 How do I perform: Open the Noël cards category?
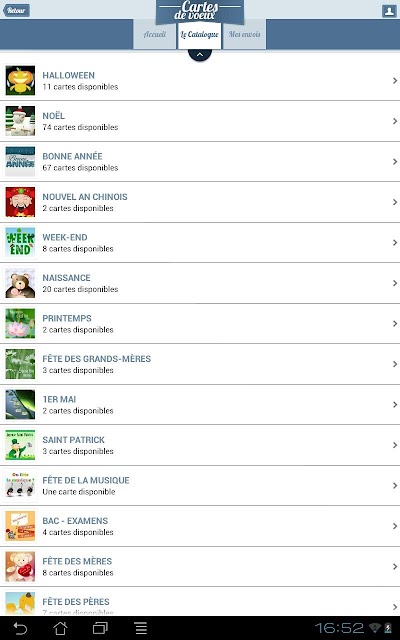200,121
